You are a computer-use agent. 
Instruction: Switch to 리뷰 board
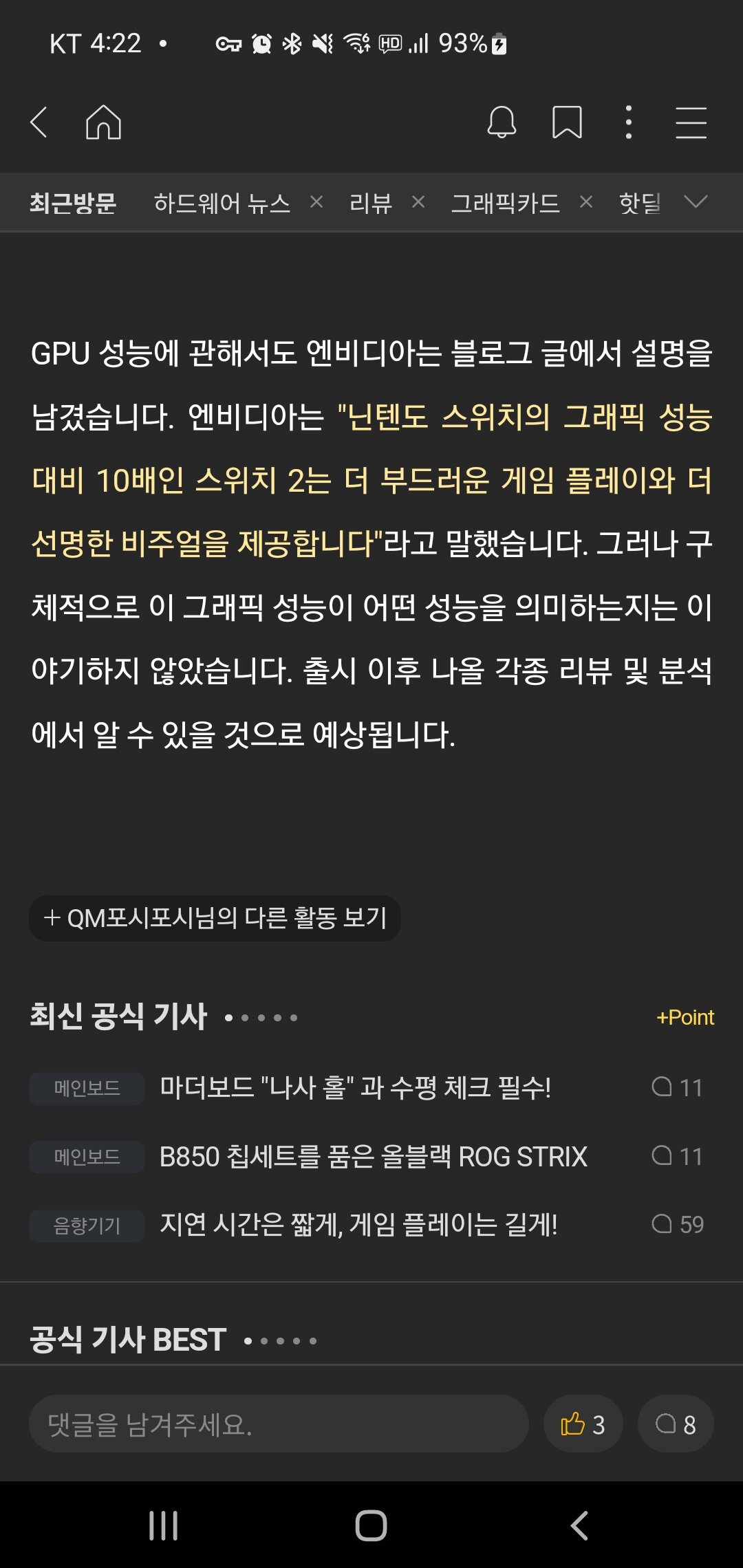pos(370,203)
